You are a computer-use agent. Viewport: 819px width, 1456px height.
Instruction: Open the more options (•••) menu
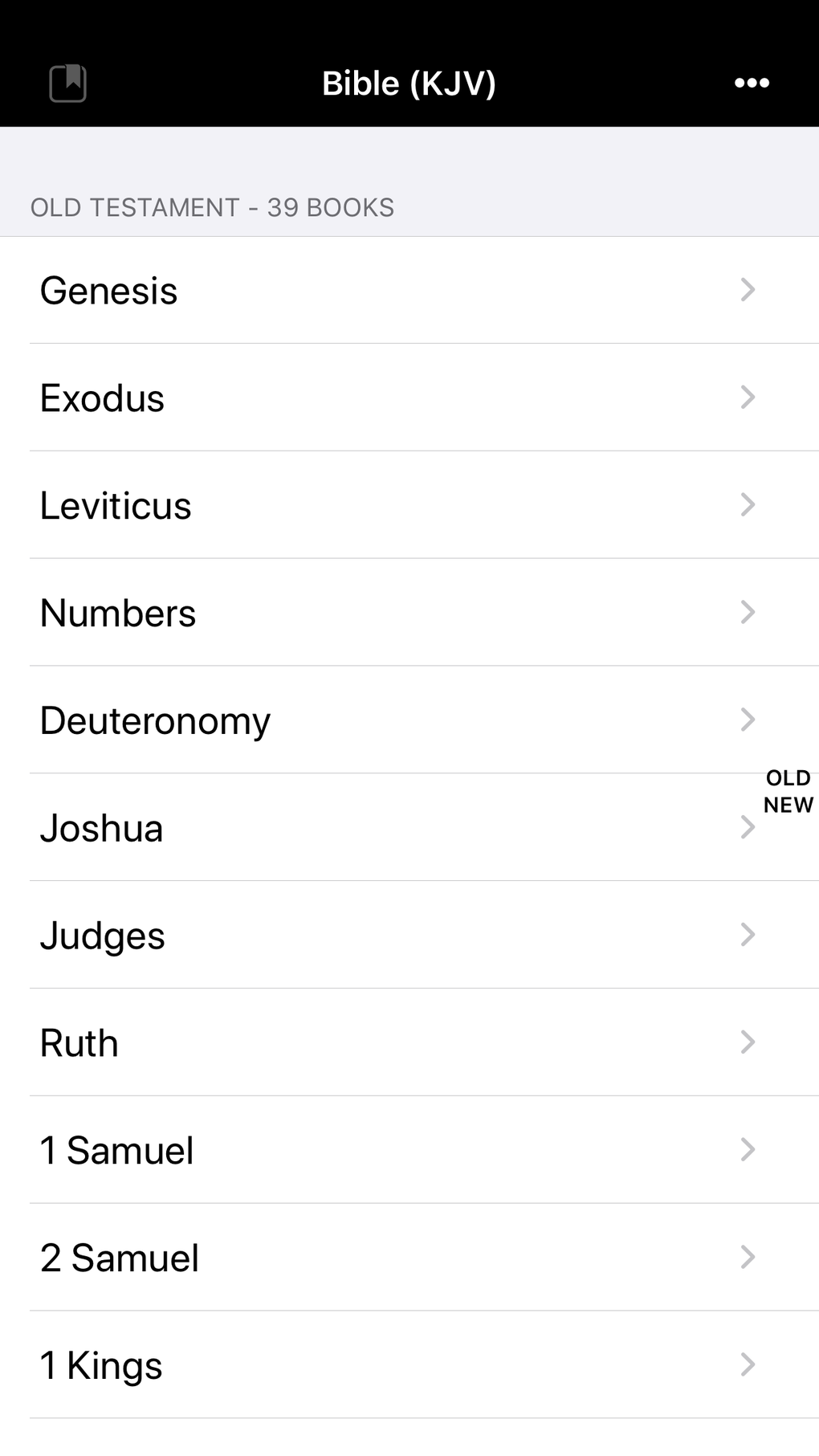[750, 81]
